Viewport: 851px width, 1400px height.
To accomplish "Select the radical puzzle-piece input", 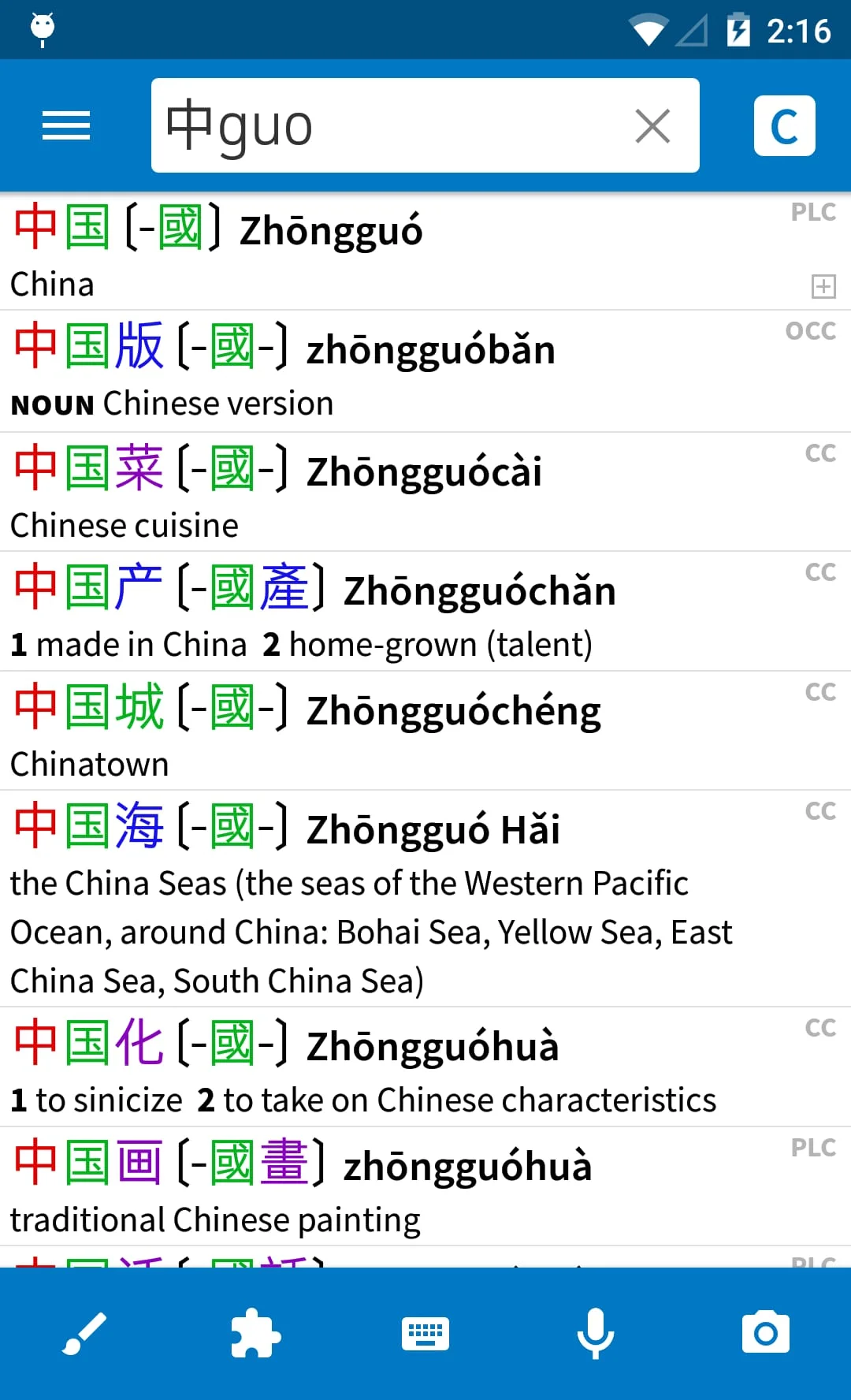I will 255,1334.
